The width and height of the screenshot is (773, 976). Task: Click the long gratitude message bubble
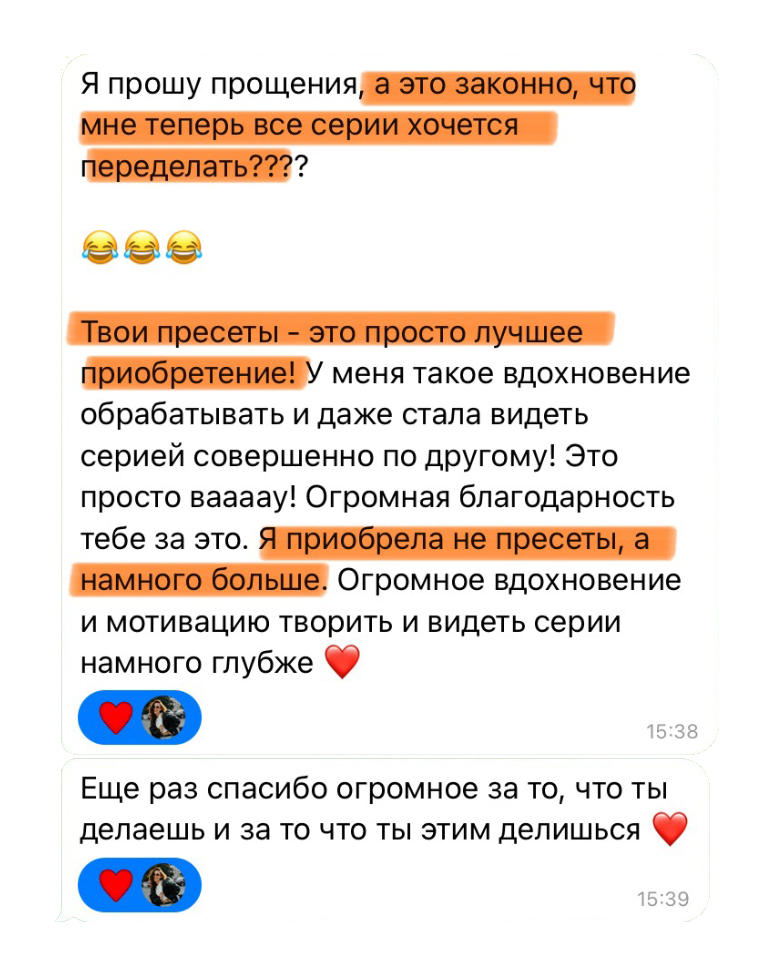(380, 495)
